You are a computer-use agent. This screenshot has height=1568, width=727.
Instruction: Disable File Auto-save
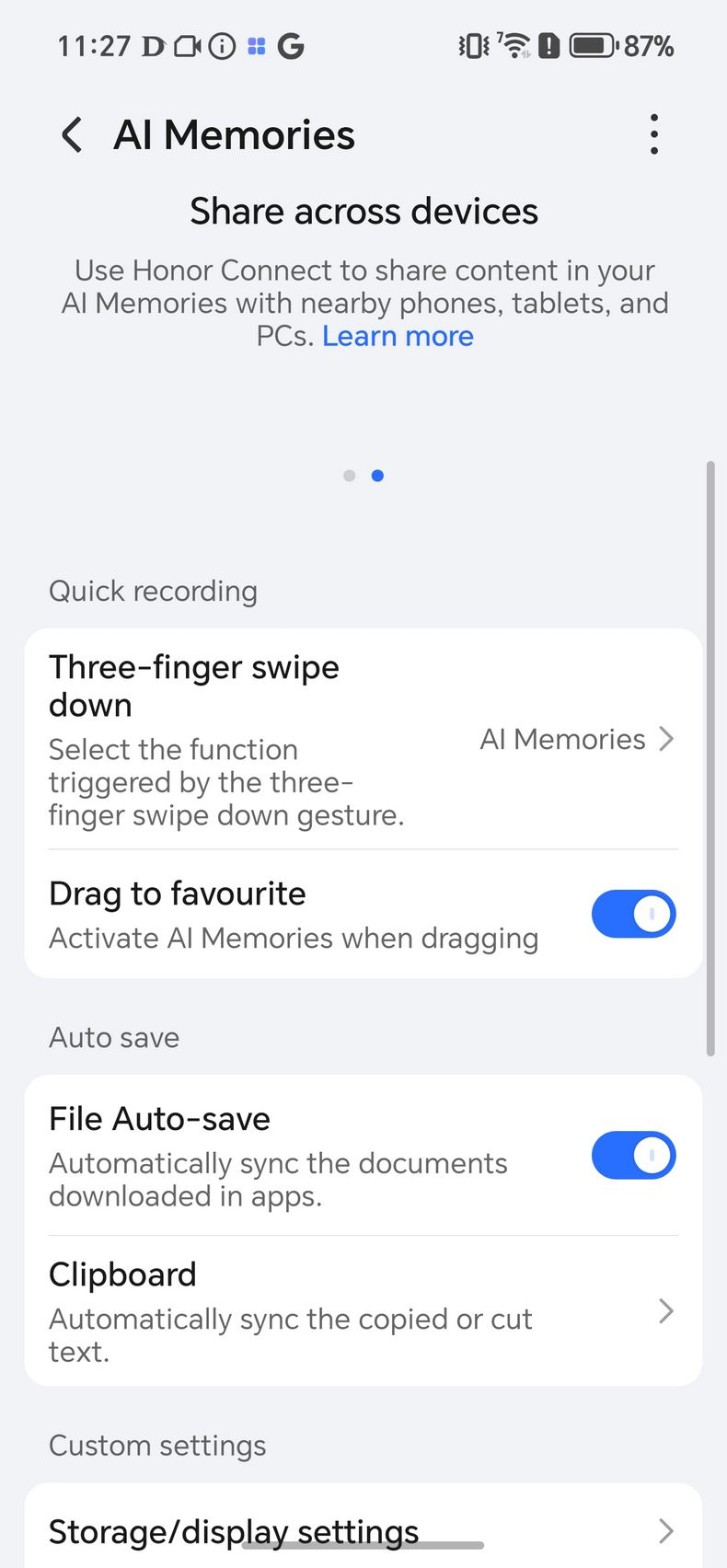tap(633, 1155)
